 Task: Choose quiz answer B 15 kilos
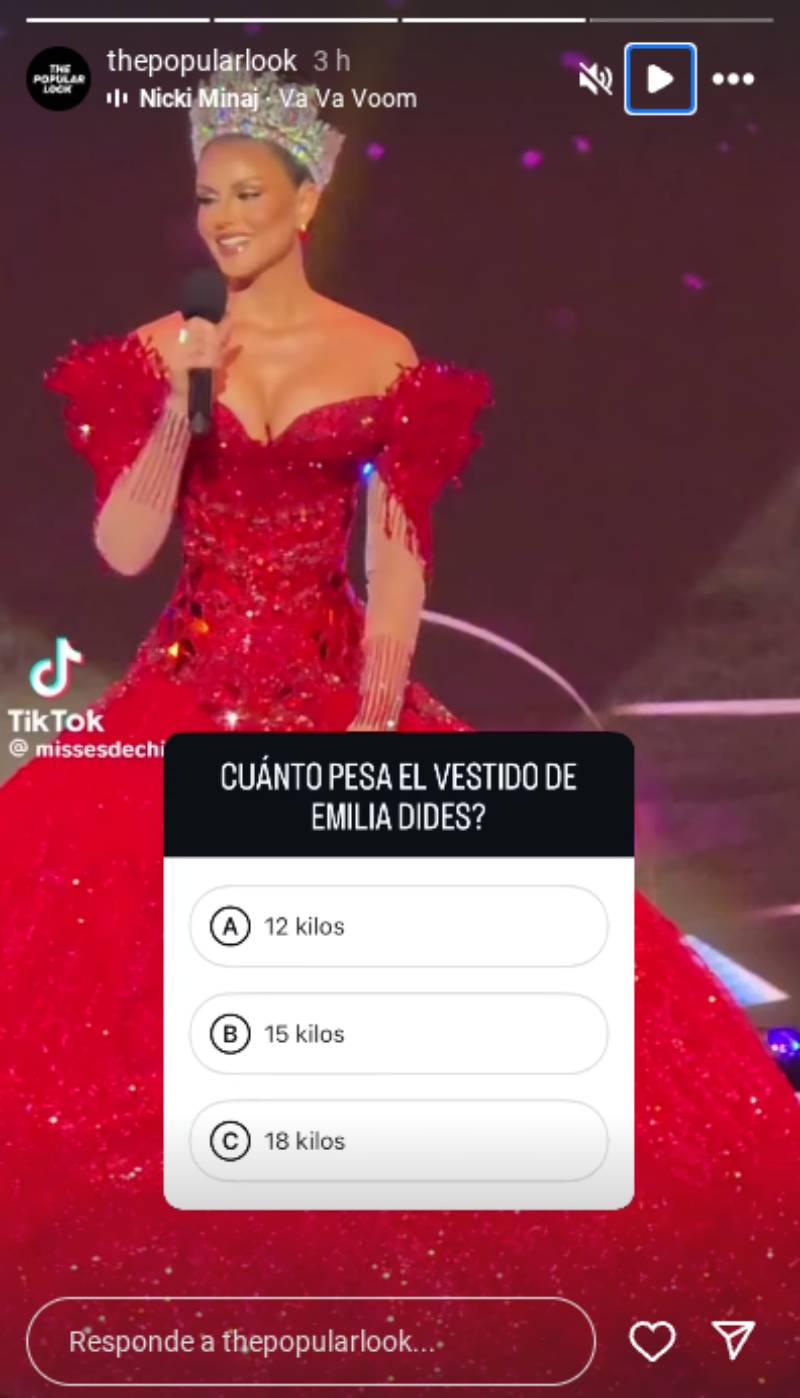tap(398, 1034)
